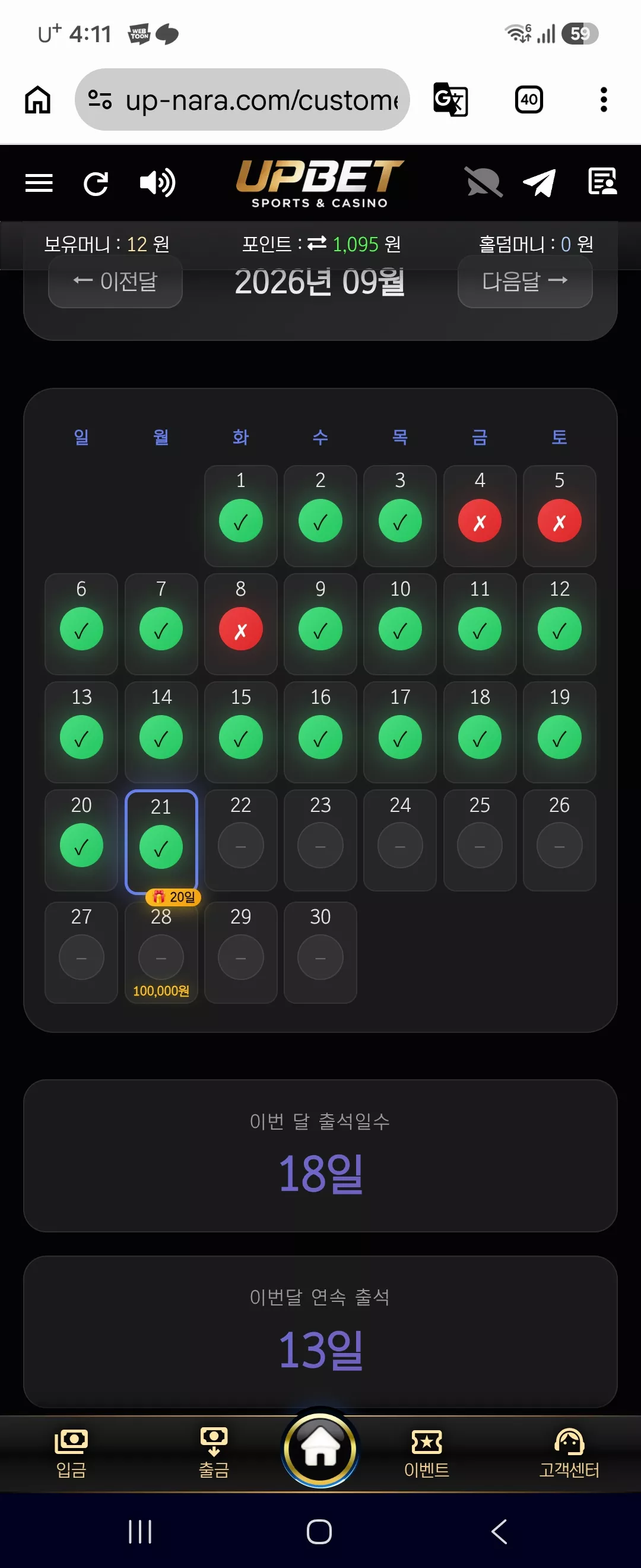Image resolution: width=641 pixels, height=1568 pixels.
Task: Tap the browser address bar
Action: (242, 99)
